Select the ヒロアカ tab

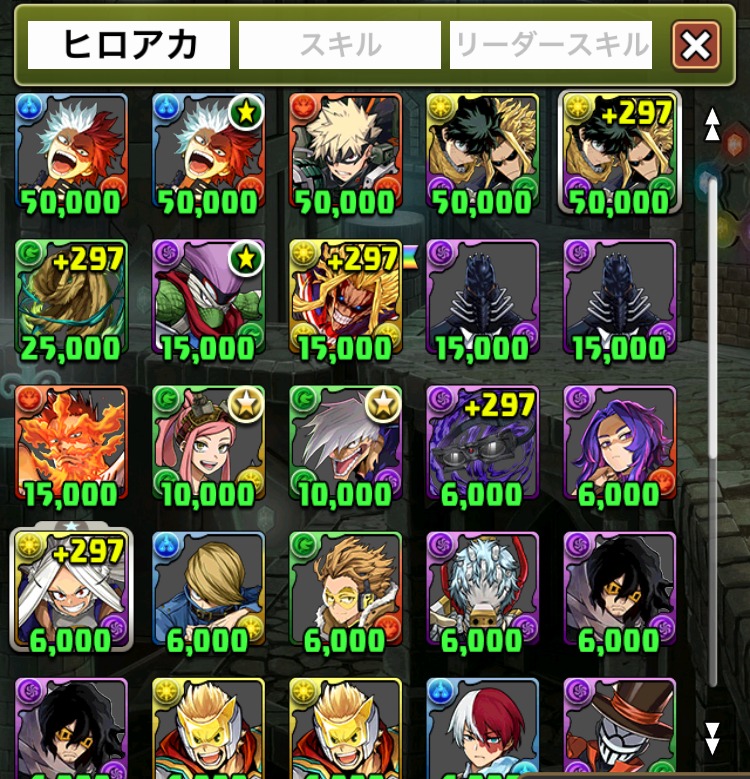click(129, 45)
